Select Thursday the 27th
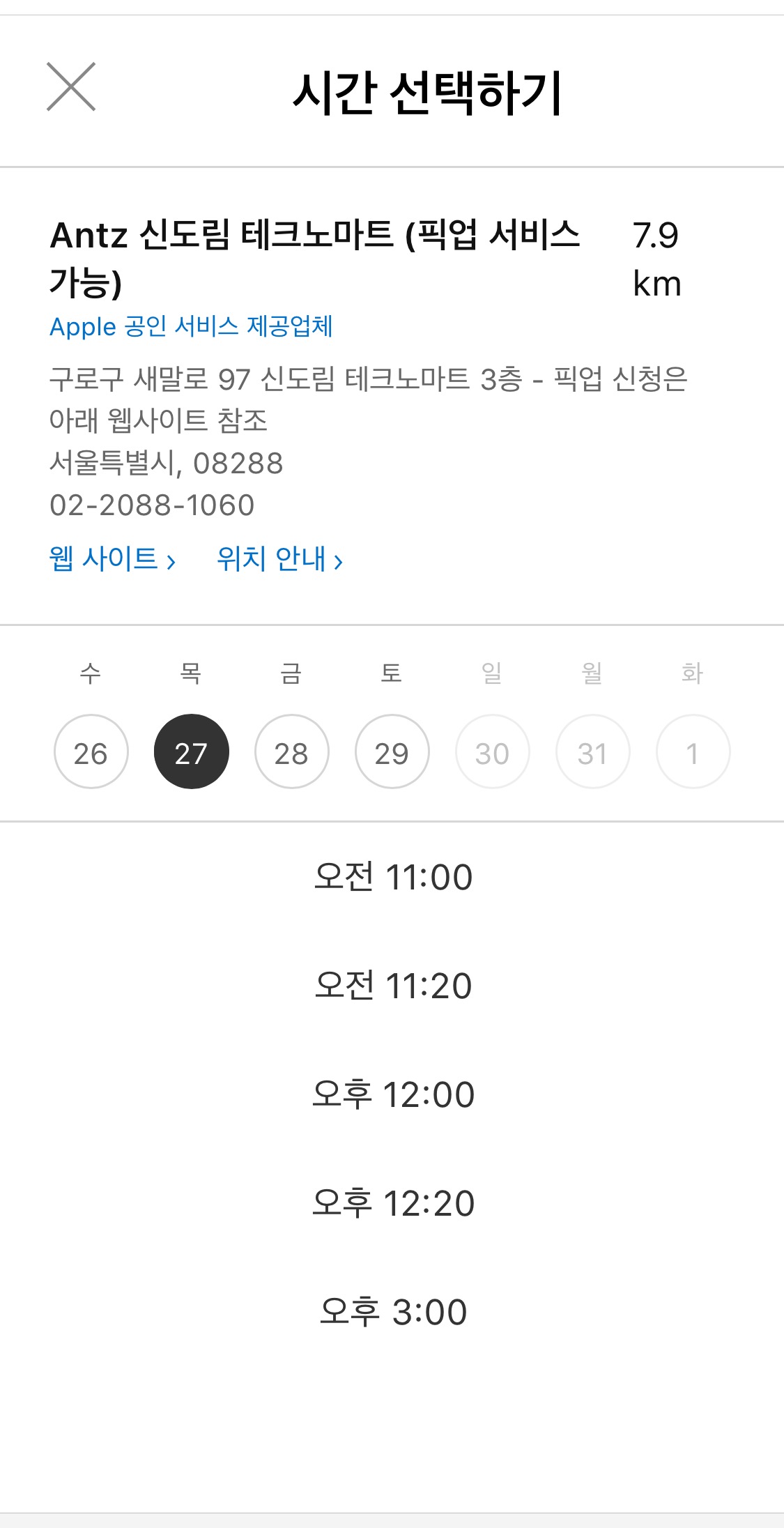The width and height of the screenshot is (784, 1528). pyautogui.click(x=192, y=751)
